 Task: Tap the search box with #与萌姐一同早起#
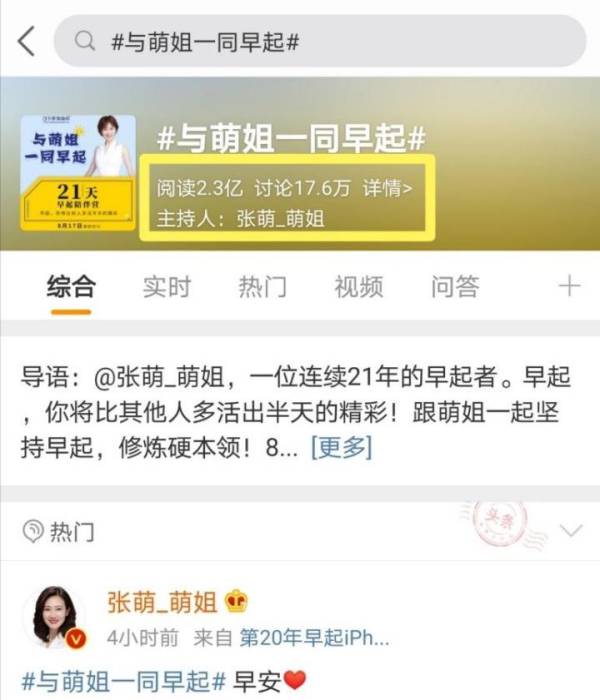318,41
